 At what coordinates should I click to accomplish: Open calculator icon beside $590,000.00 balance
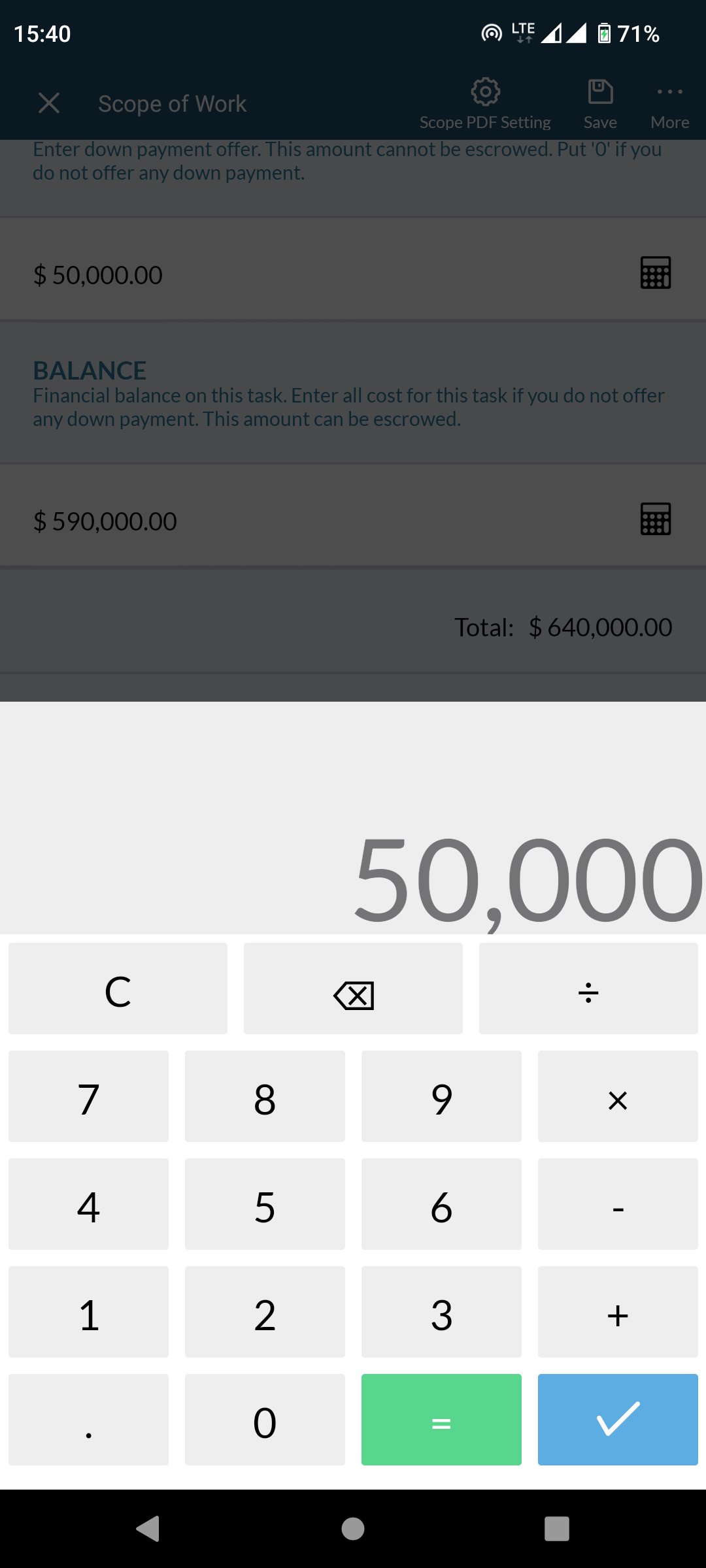pyautogui.click(x=656, y=519)
